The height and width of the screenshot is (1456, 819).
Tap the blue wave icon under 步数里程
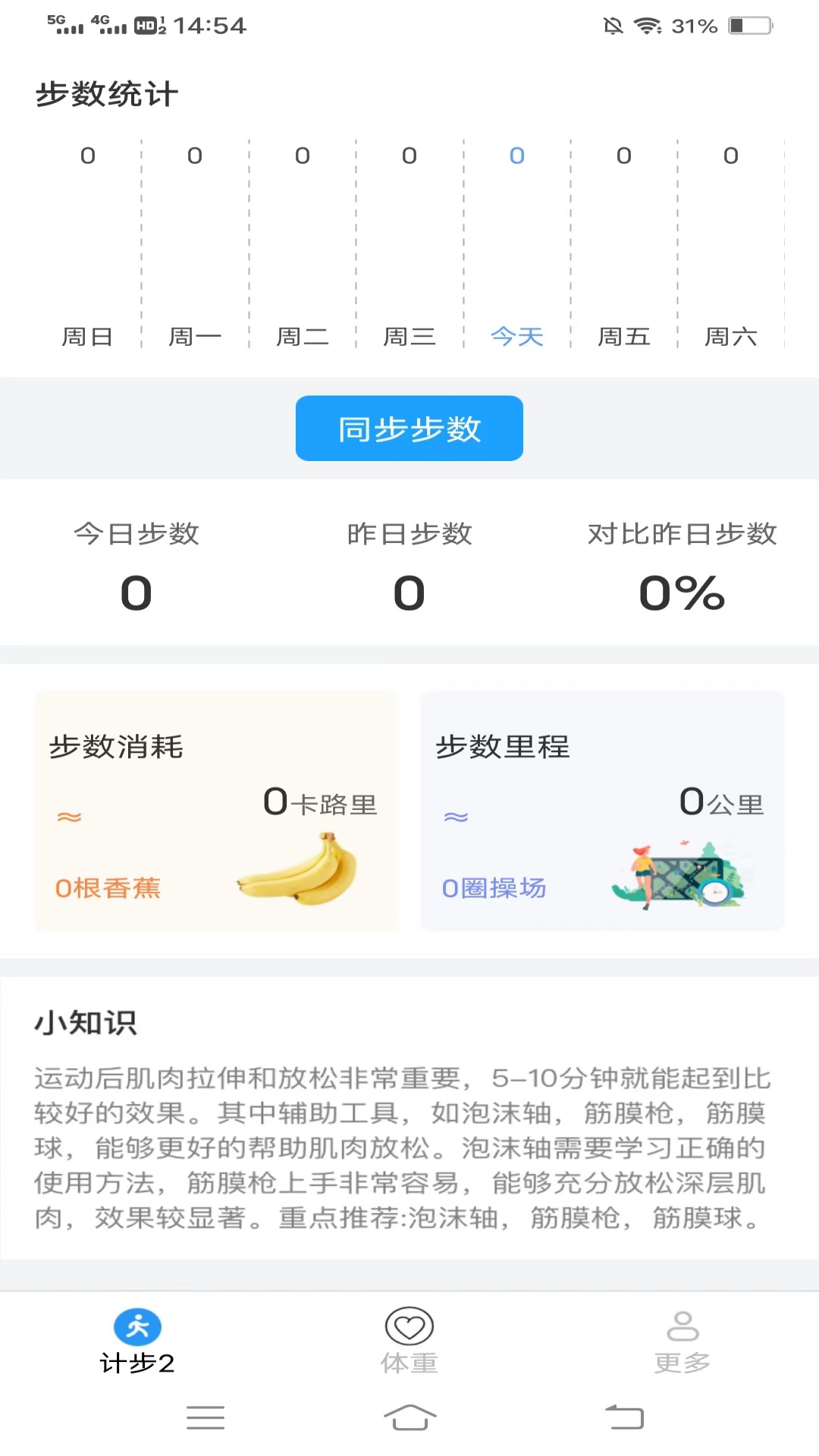pos(455,817)
